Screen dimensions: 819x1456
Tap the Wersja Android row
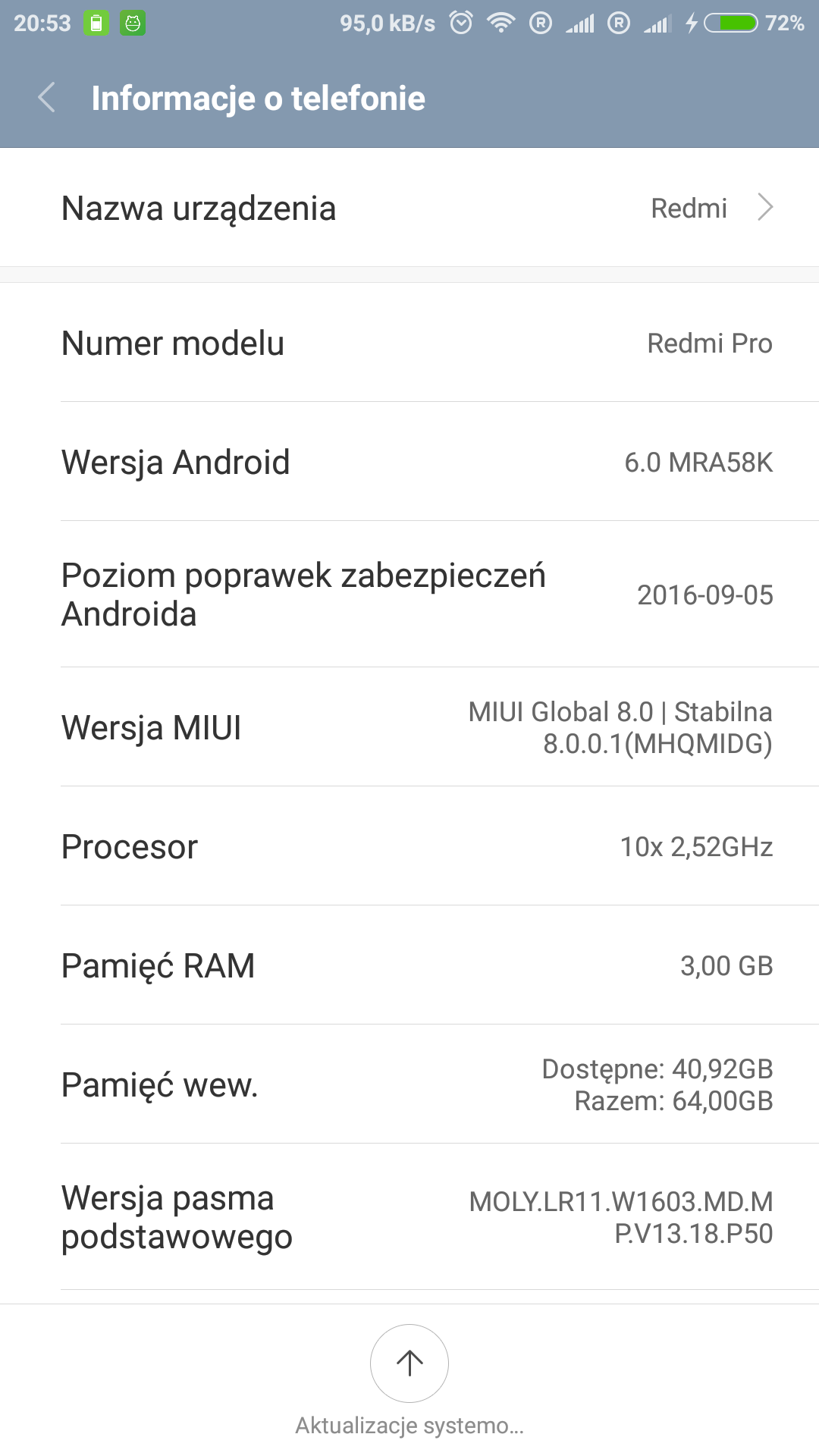pos(409,462)
